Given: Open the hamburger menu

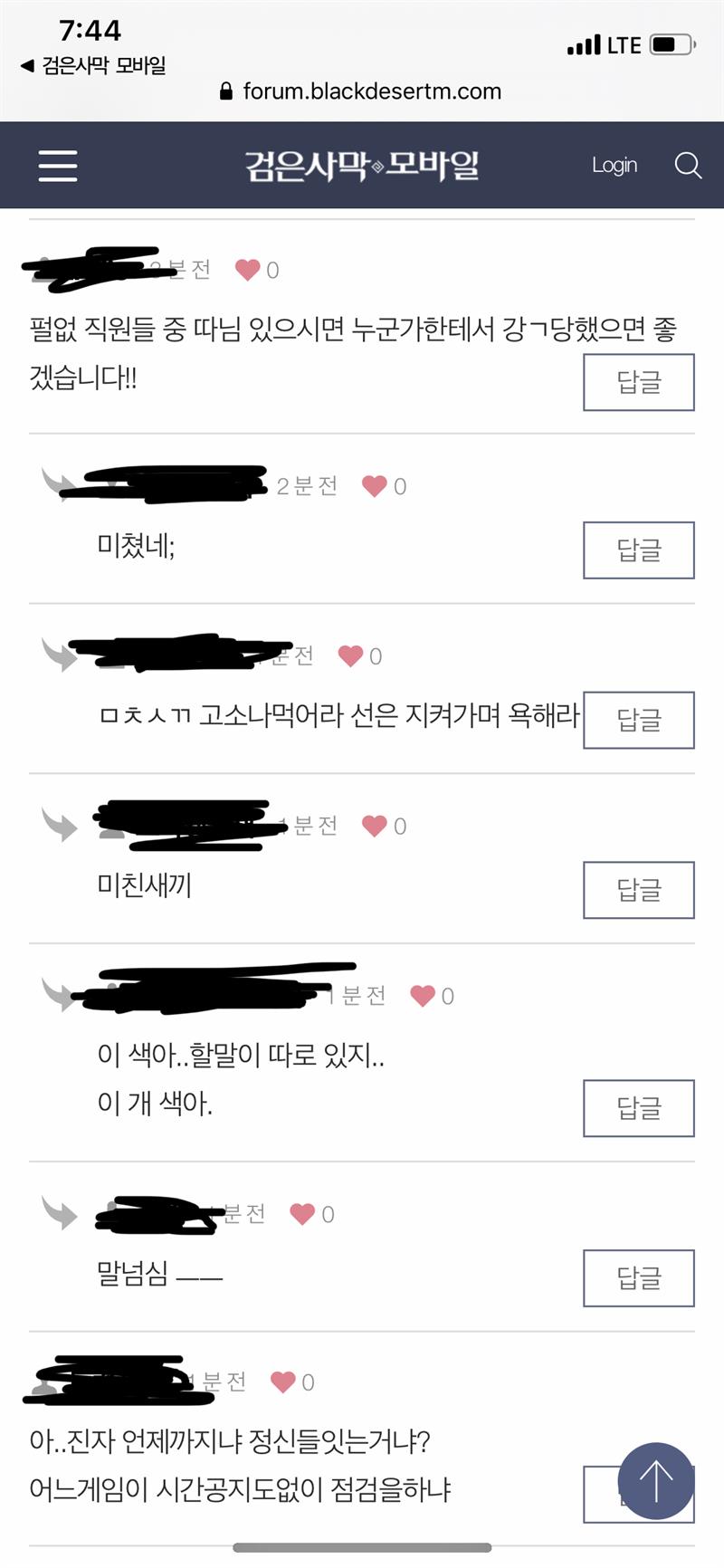Looking at the screenshot, I should click(x=58, y=166).
